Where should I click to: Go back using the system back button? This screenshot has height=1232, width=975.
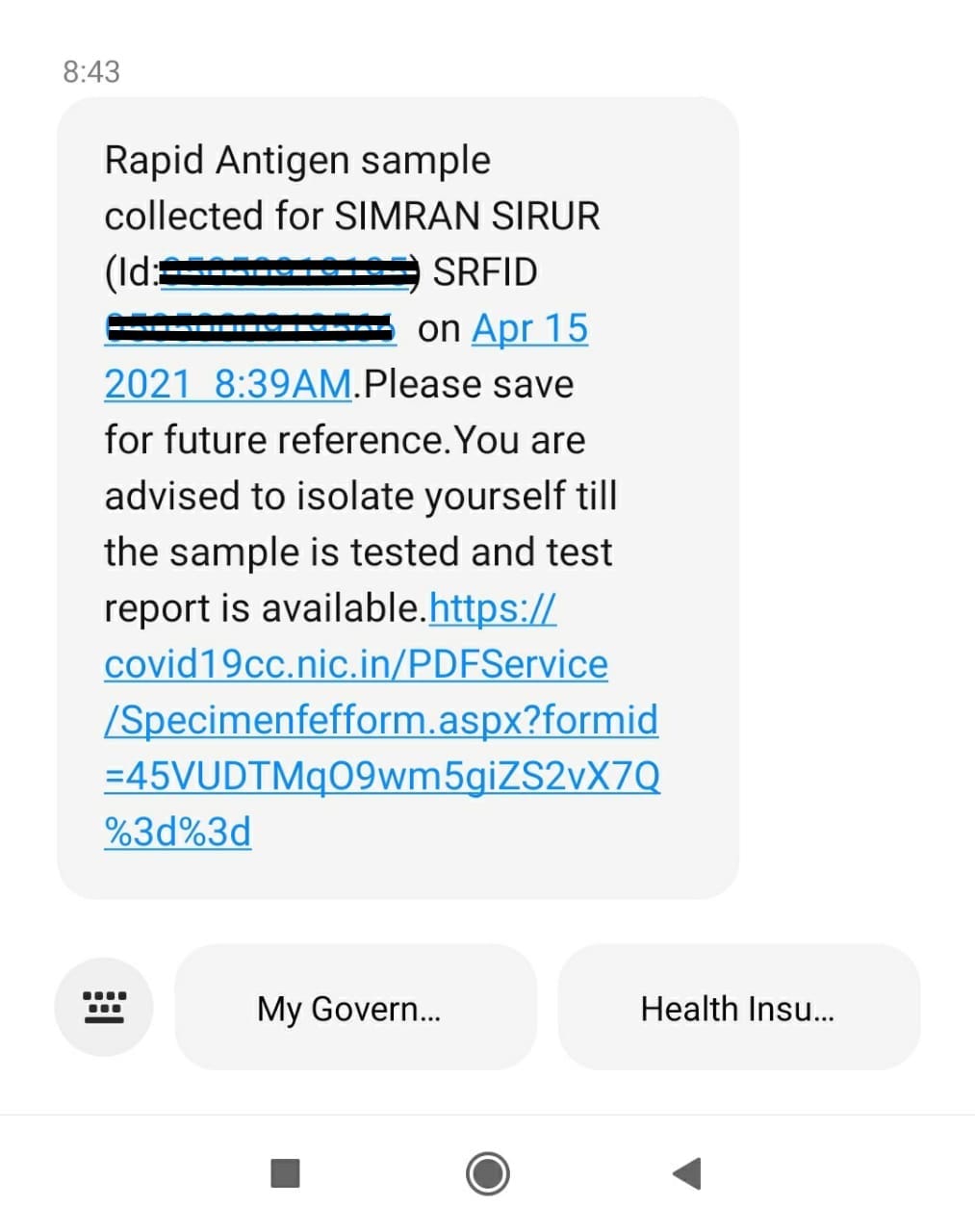[x=686, y=1173]
